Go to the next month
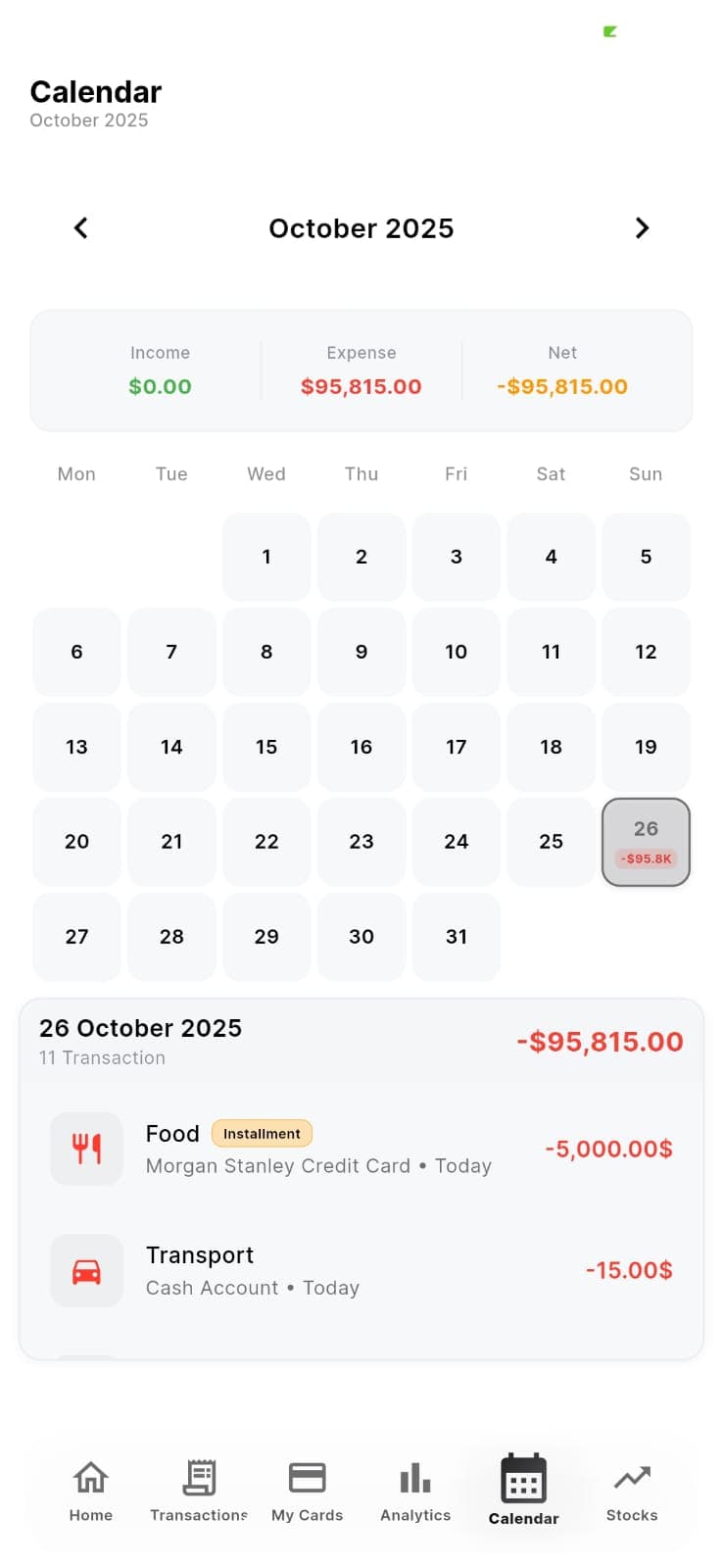This screenshot has height=1568, width=723. 642,228
